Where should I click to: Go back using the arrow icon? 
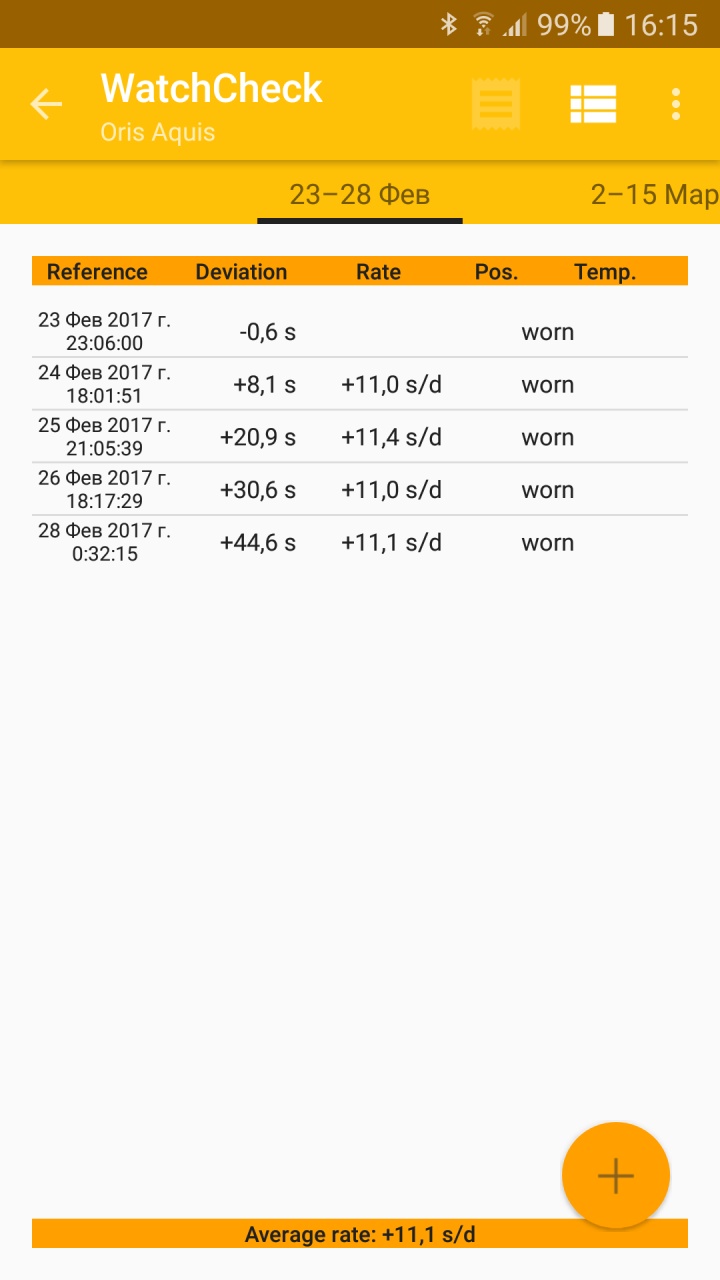coord(46,104)
